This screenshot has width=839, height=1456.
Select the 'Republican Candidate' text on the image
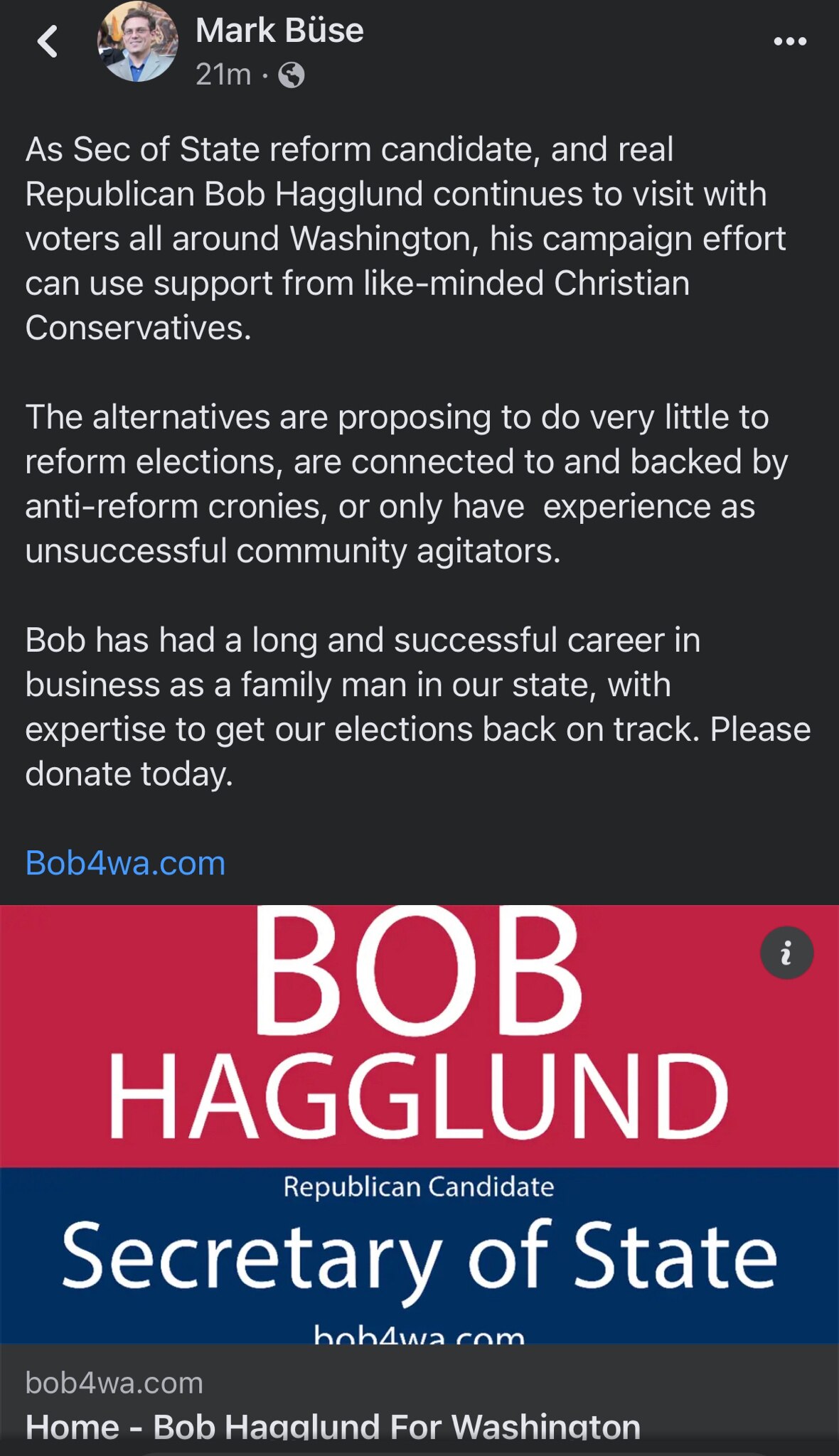point(419,1185)
